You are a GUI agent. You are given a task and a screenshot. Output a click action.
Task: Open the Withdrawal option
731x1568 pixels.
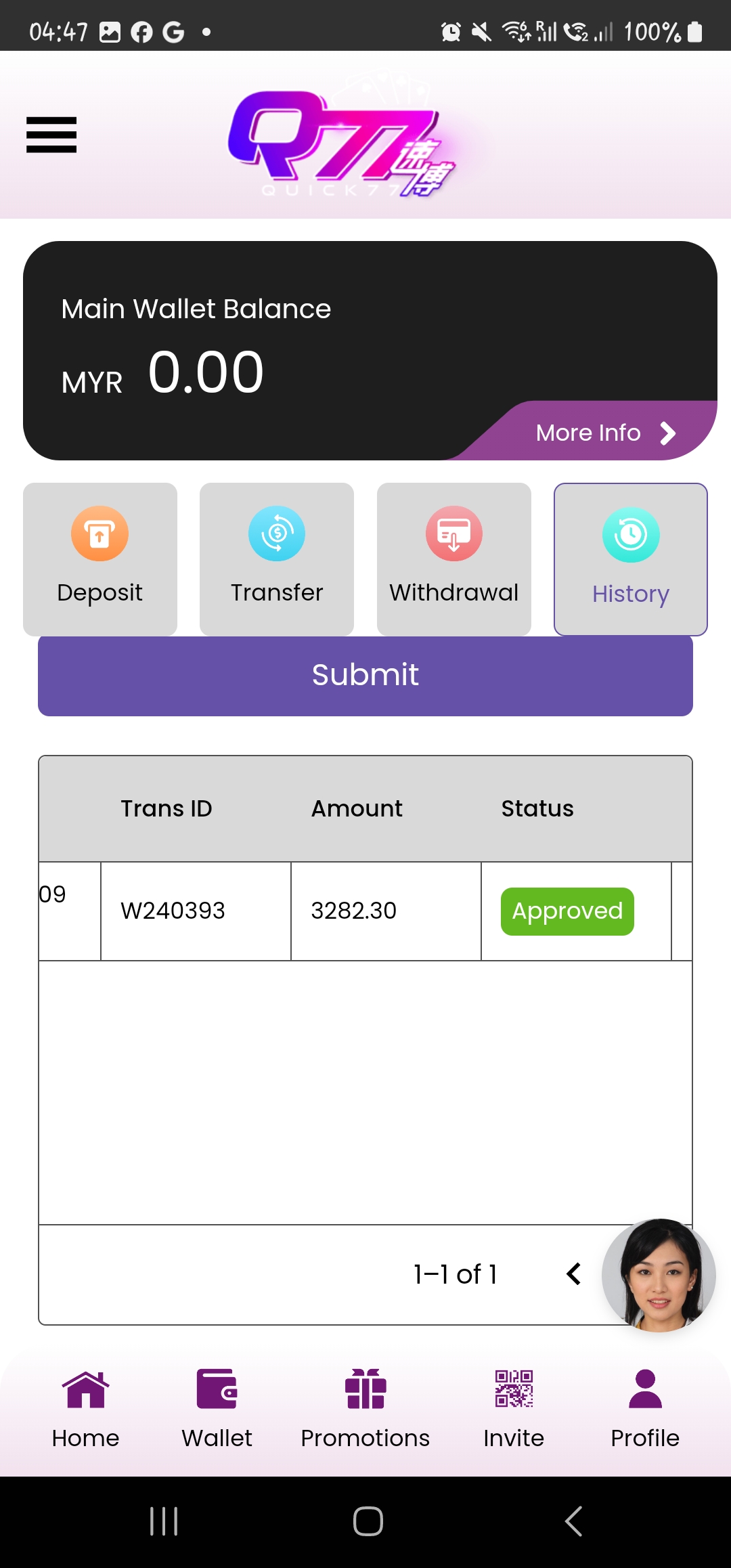(x=454, y=559)
